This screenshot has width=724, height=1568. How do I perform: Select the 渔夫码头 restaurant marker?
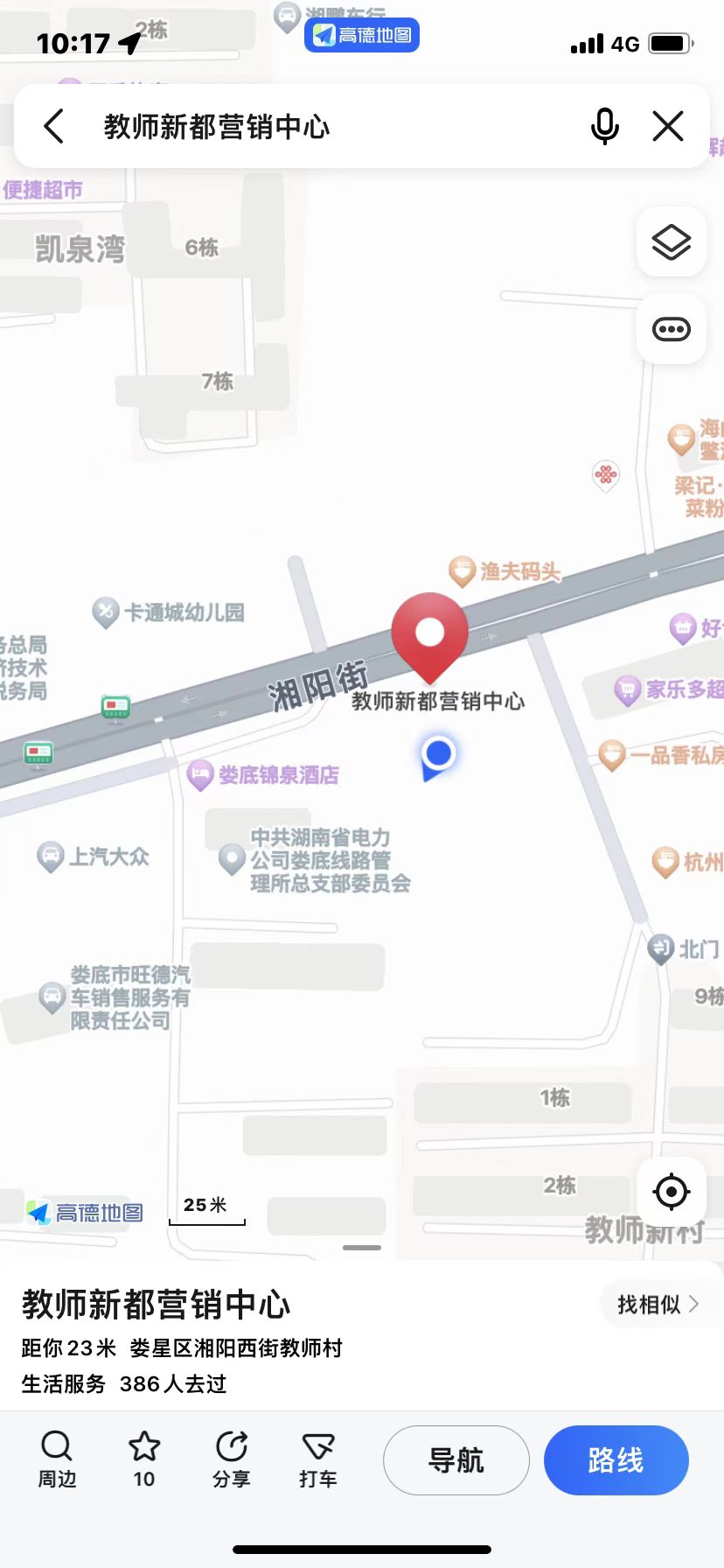[462, 571]
